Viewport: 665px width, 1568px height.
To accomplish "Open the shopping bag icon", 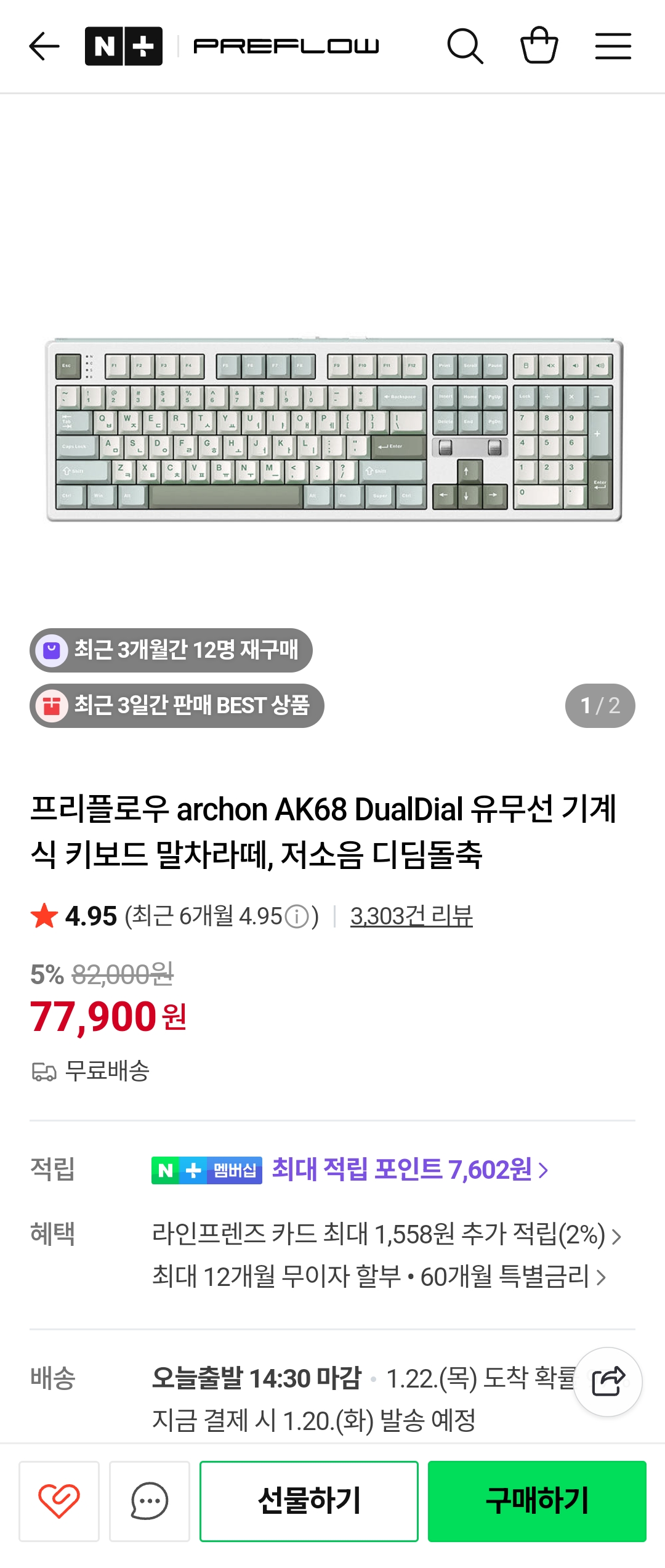I will pos(541,46).
